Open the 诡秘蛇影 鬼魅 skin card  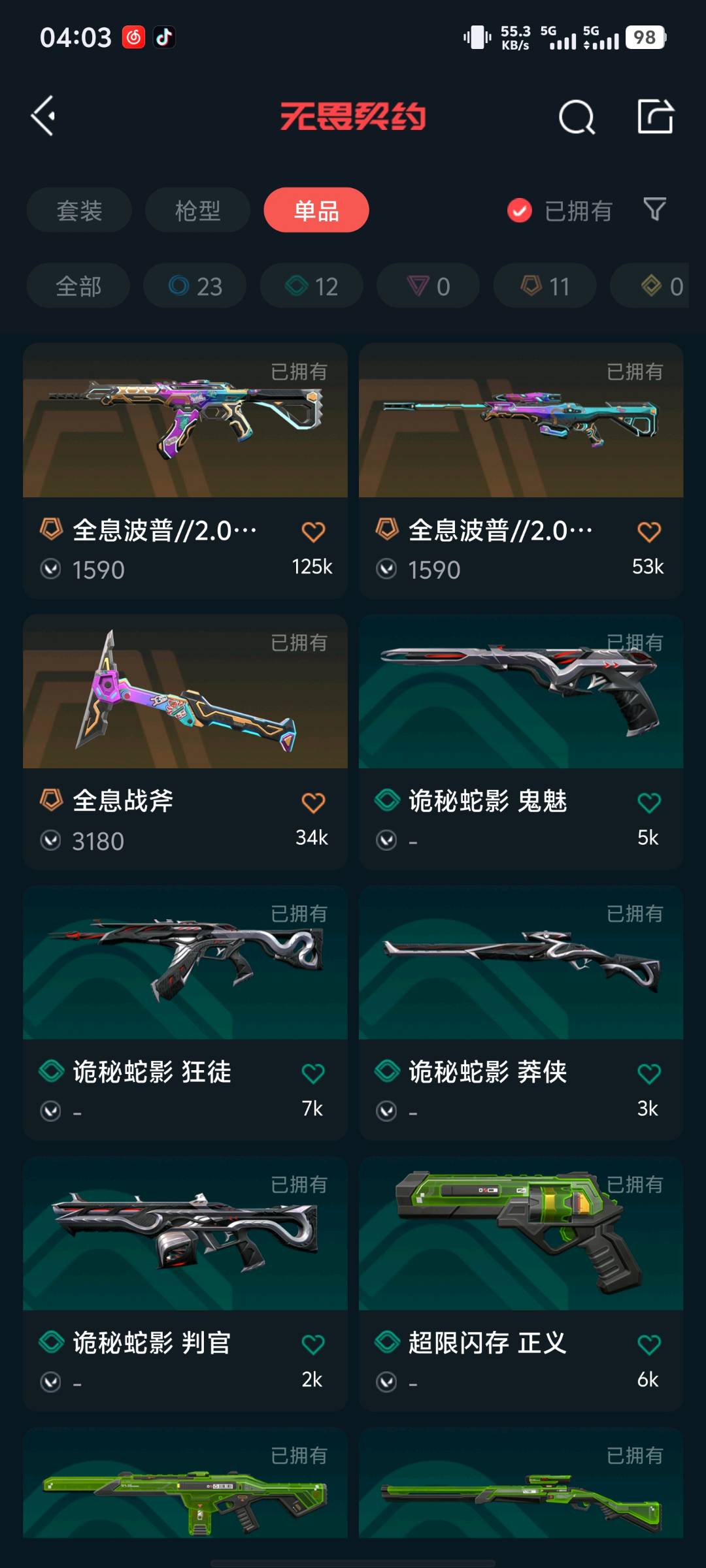click(521, 719)
